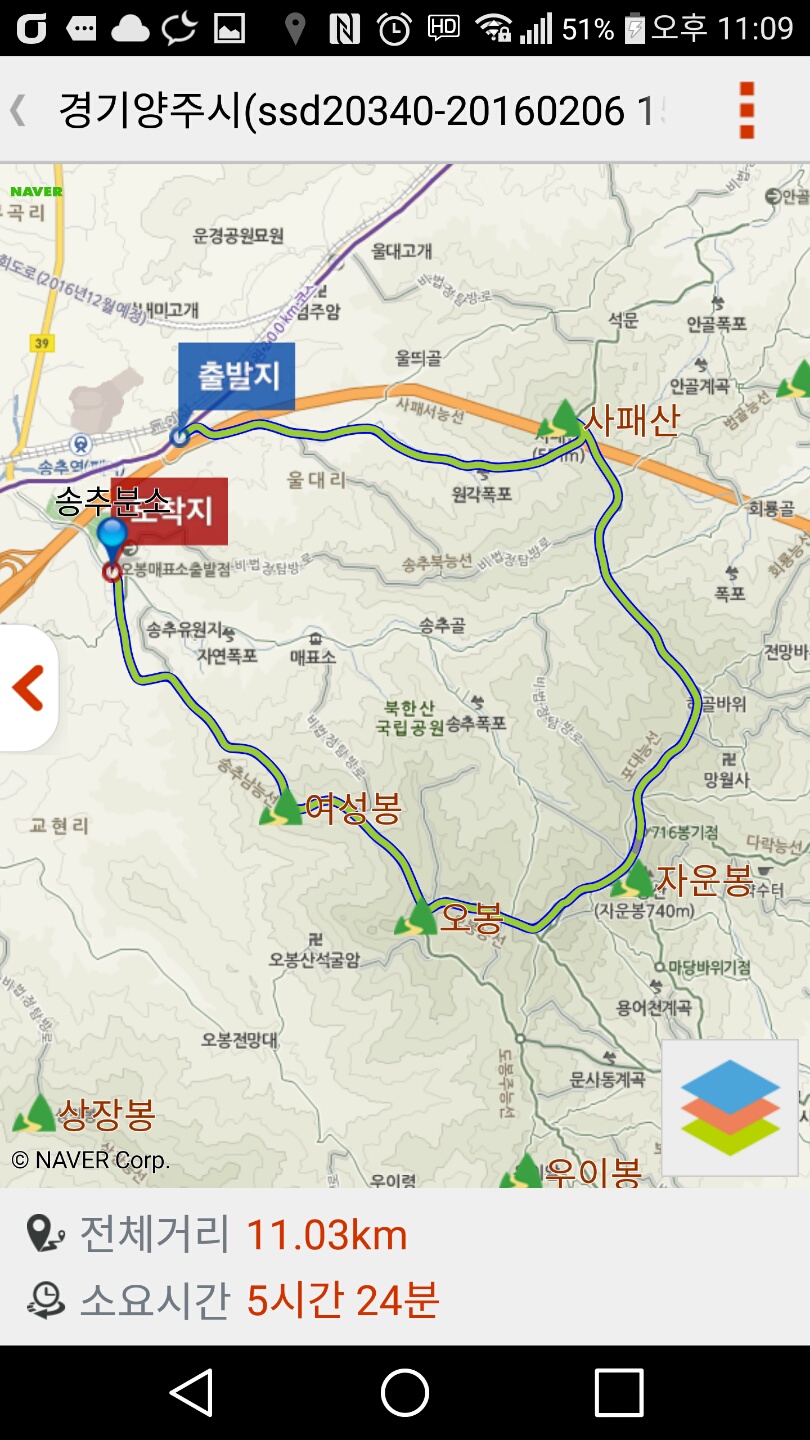Click the NAVER Corp copyright link
This screenshot has width=810, height=1440.
click(90, 1161)
